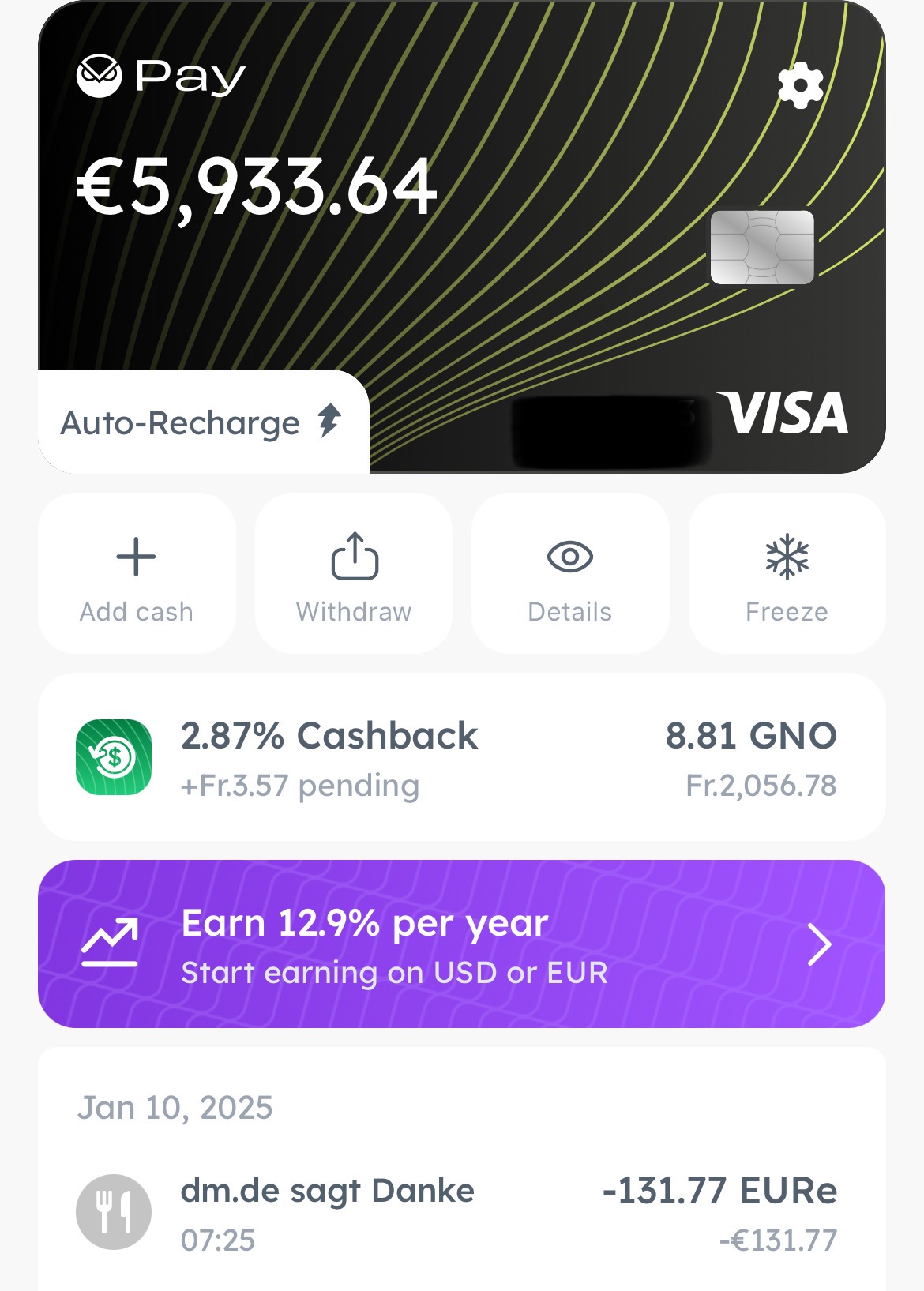Image resolution: width=924 pixels, height=1291 pixels.
Task: Open card settings gear icon
Action: point(800,85)
